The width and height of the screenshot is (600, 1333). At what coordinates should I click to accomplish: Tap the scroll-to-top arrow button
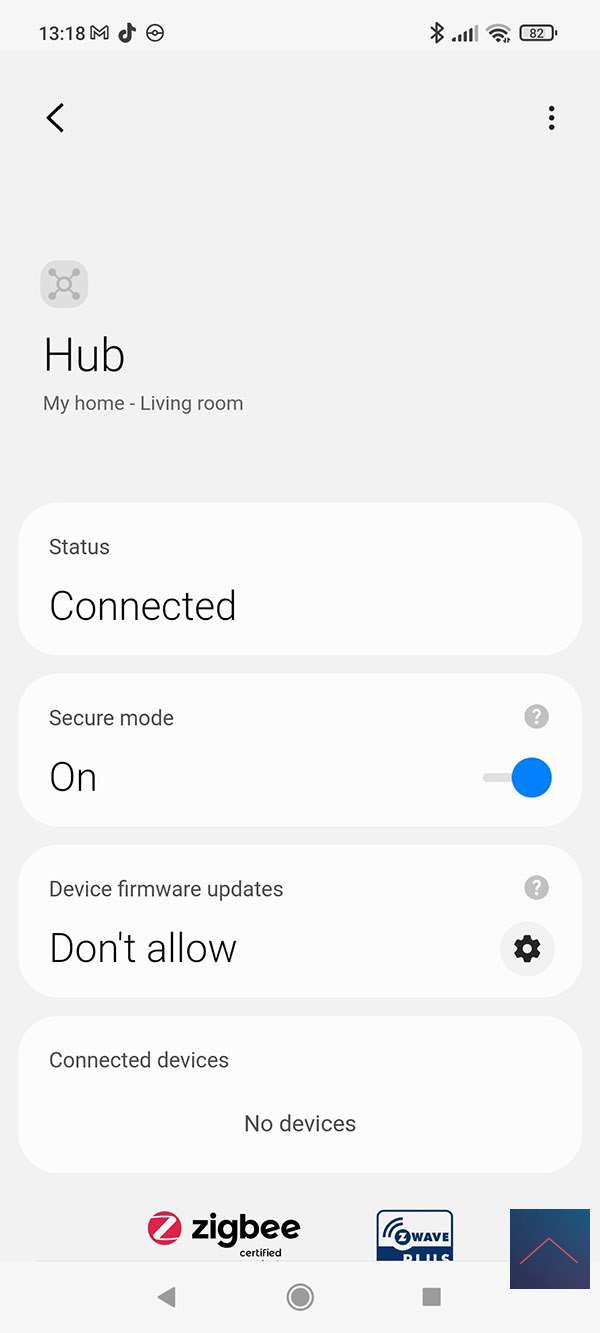(x=549, y=1248)
